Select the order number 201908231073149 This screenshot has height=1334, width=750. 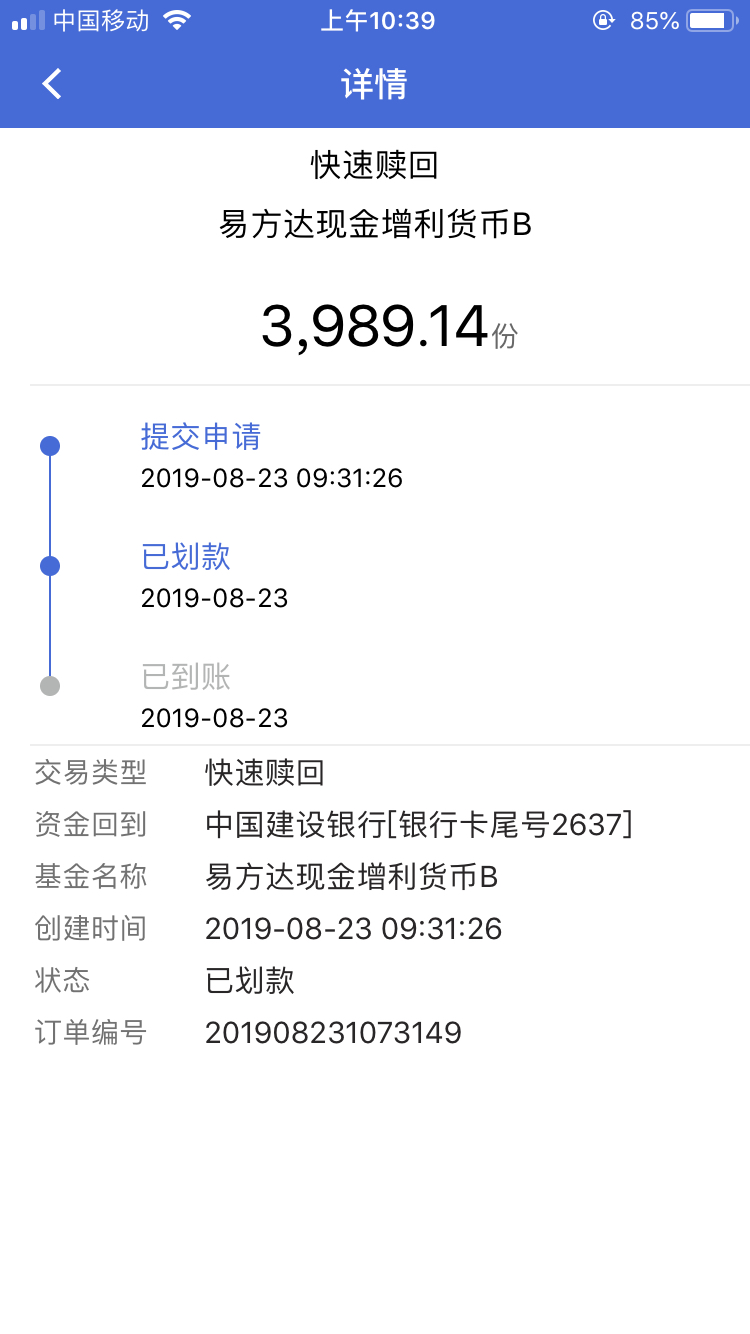pyautogui.click(x=333, y=1032)
